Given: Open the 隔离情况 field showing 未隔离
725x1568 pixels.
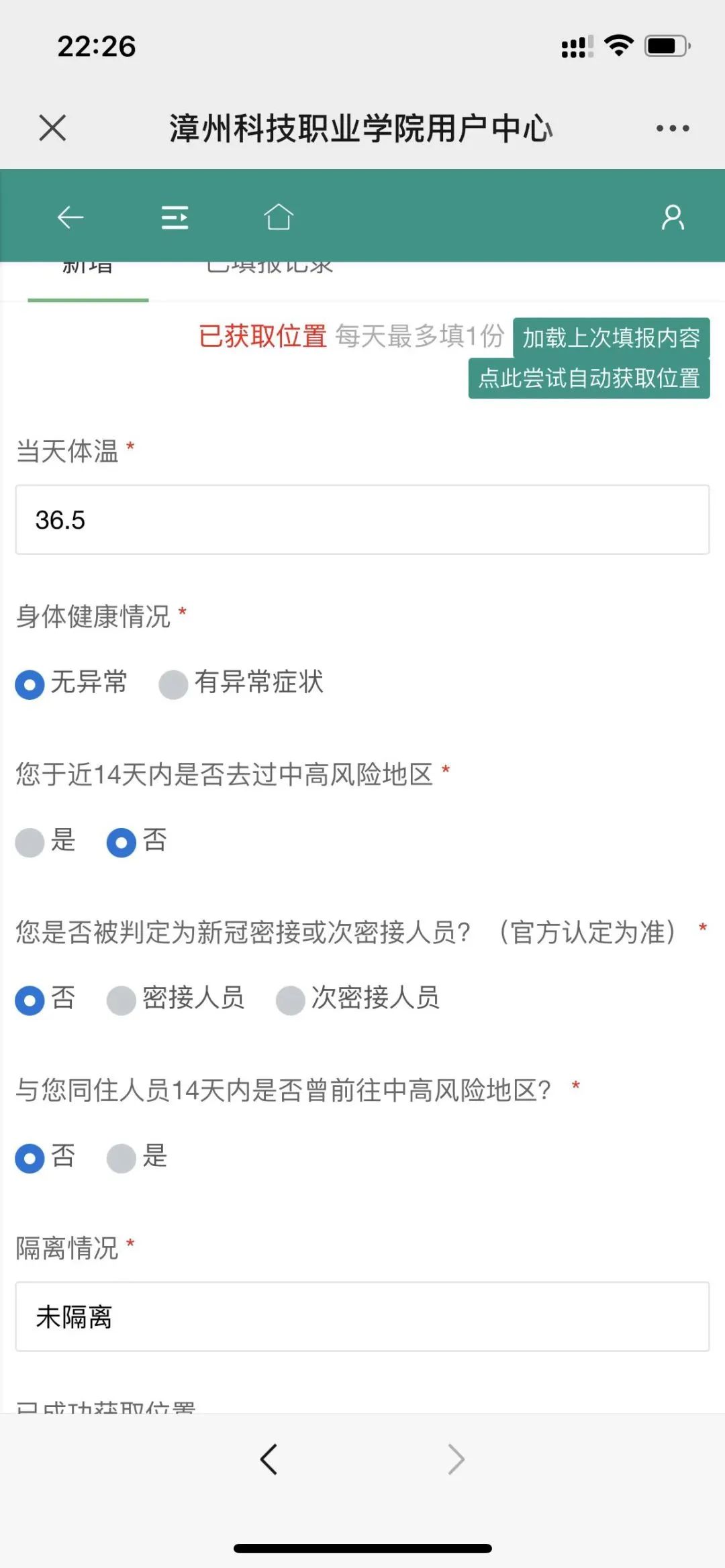Looking at the screenshot, I should click(x=362, y=1316).
